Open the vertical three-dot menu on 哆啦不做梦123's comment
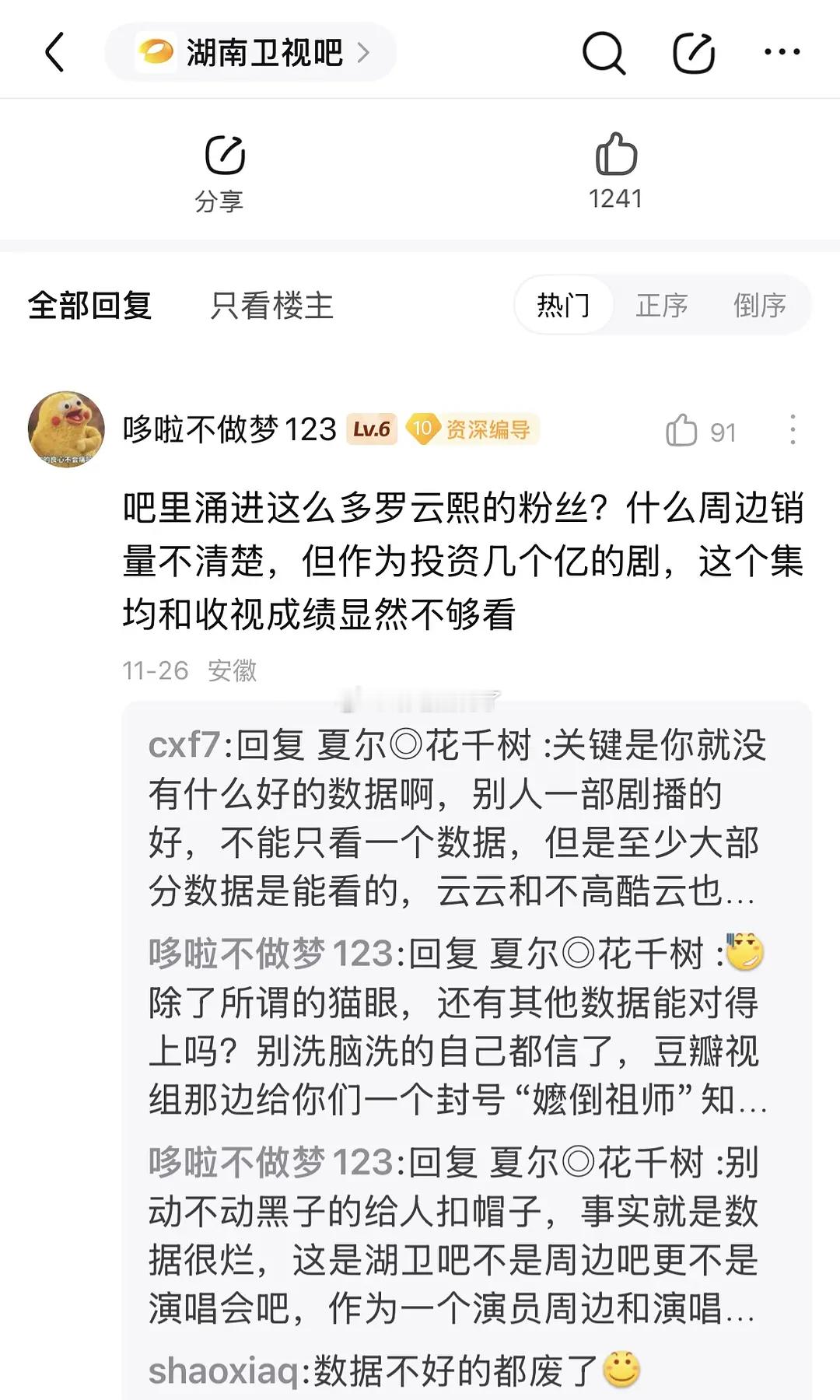Image resolution: width=840 pixels, height=1400 pixels. pyautogui.click(x=793, y=428)
